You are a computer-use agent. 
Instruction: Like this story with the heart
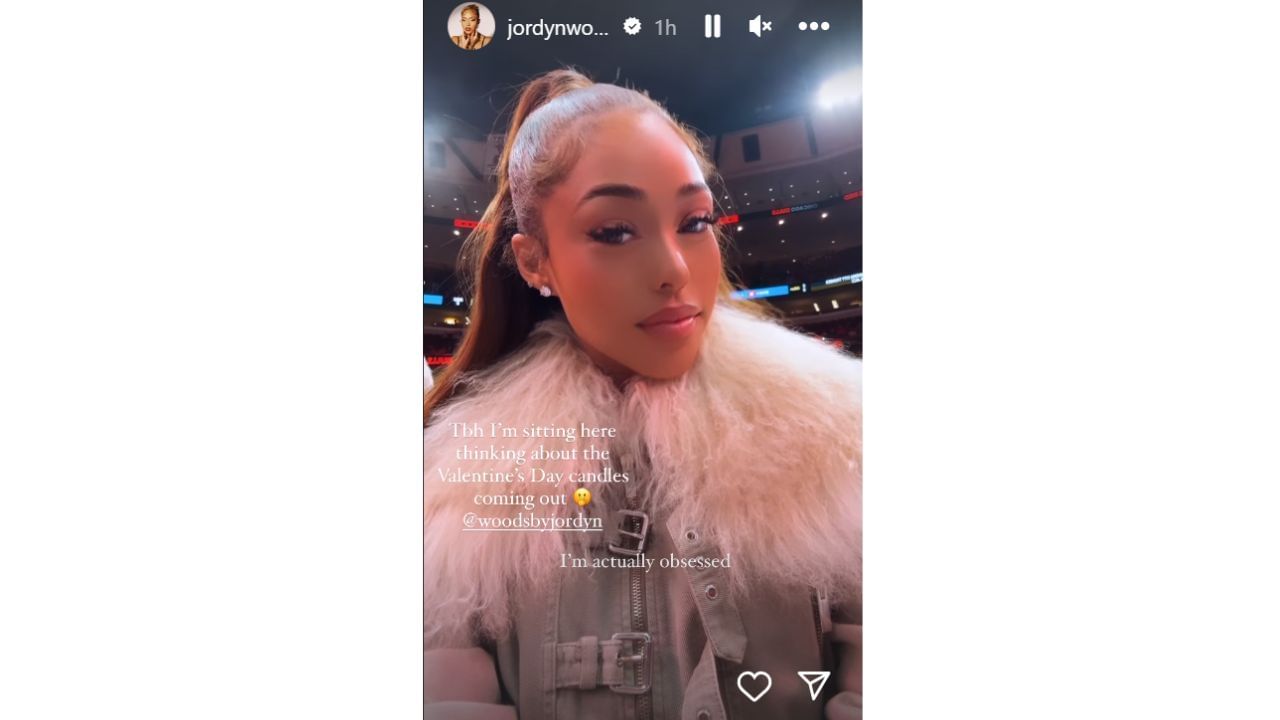pyautogui.click(x=754, y=685)
